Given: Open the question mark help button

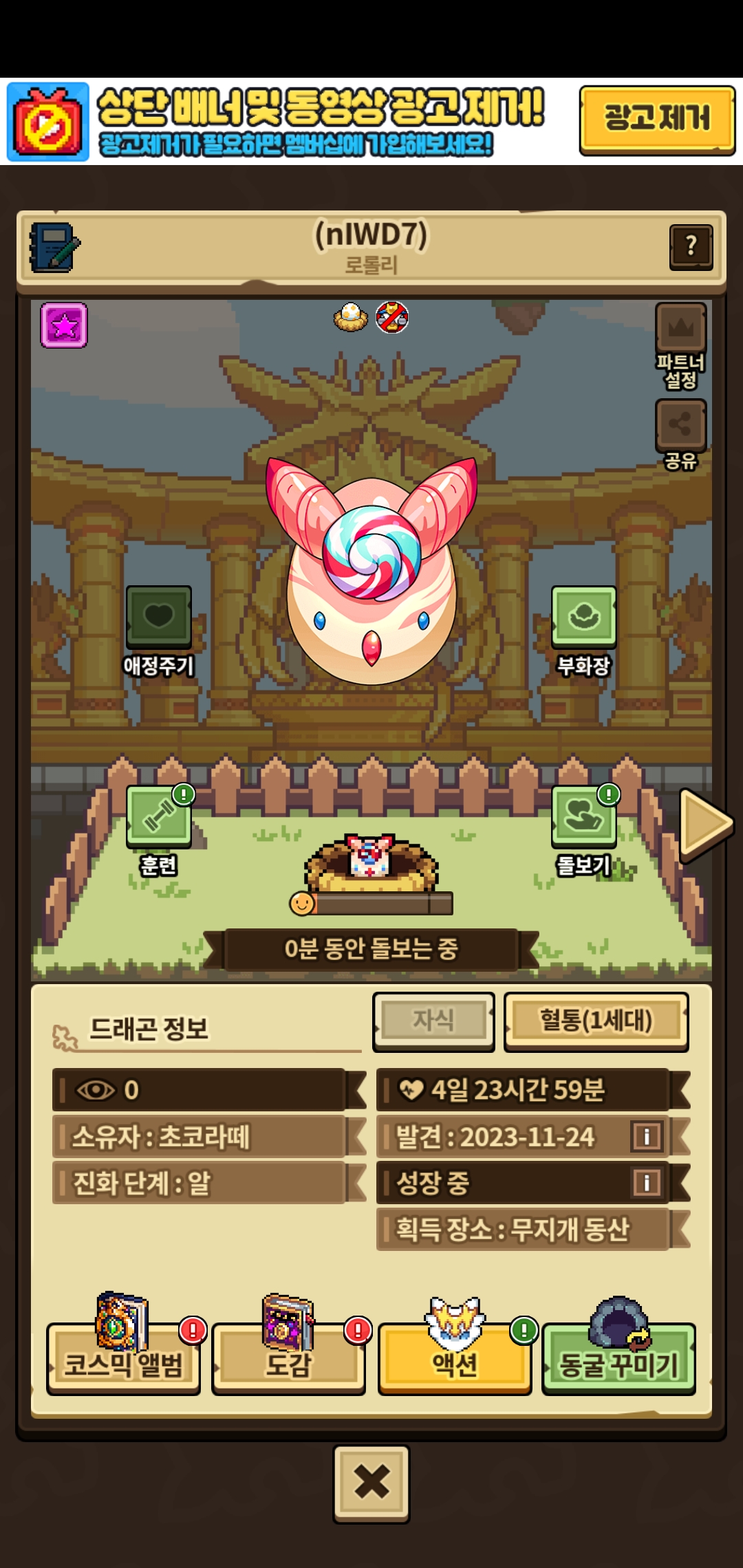Looking at the screenshot, I should pyautogui.click(x=691, y=246).
